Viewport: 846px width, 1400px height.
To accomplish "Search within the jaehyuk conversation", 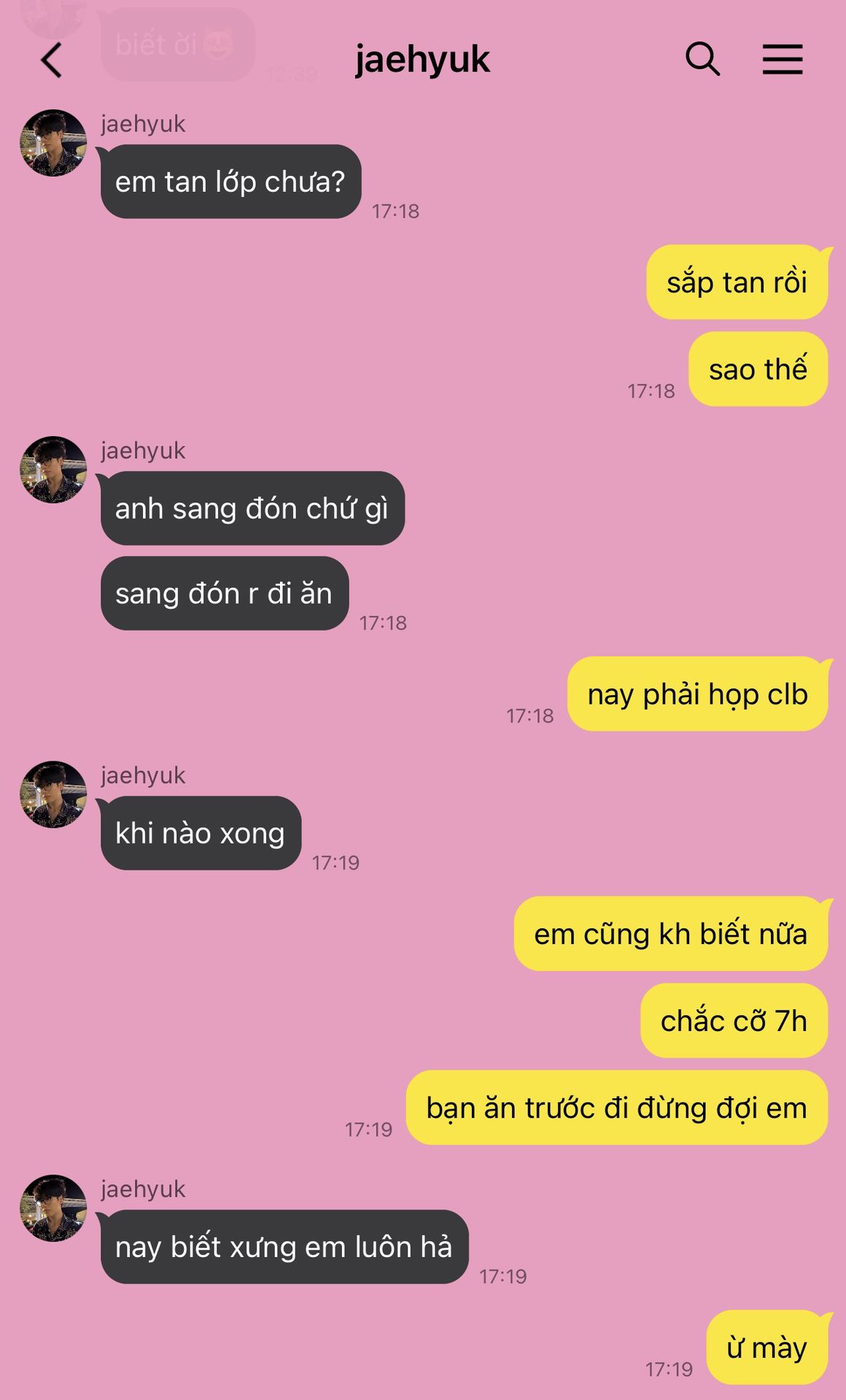I will pyautogui.click(x=702, y=59).
